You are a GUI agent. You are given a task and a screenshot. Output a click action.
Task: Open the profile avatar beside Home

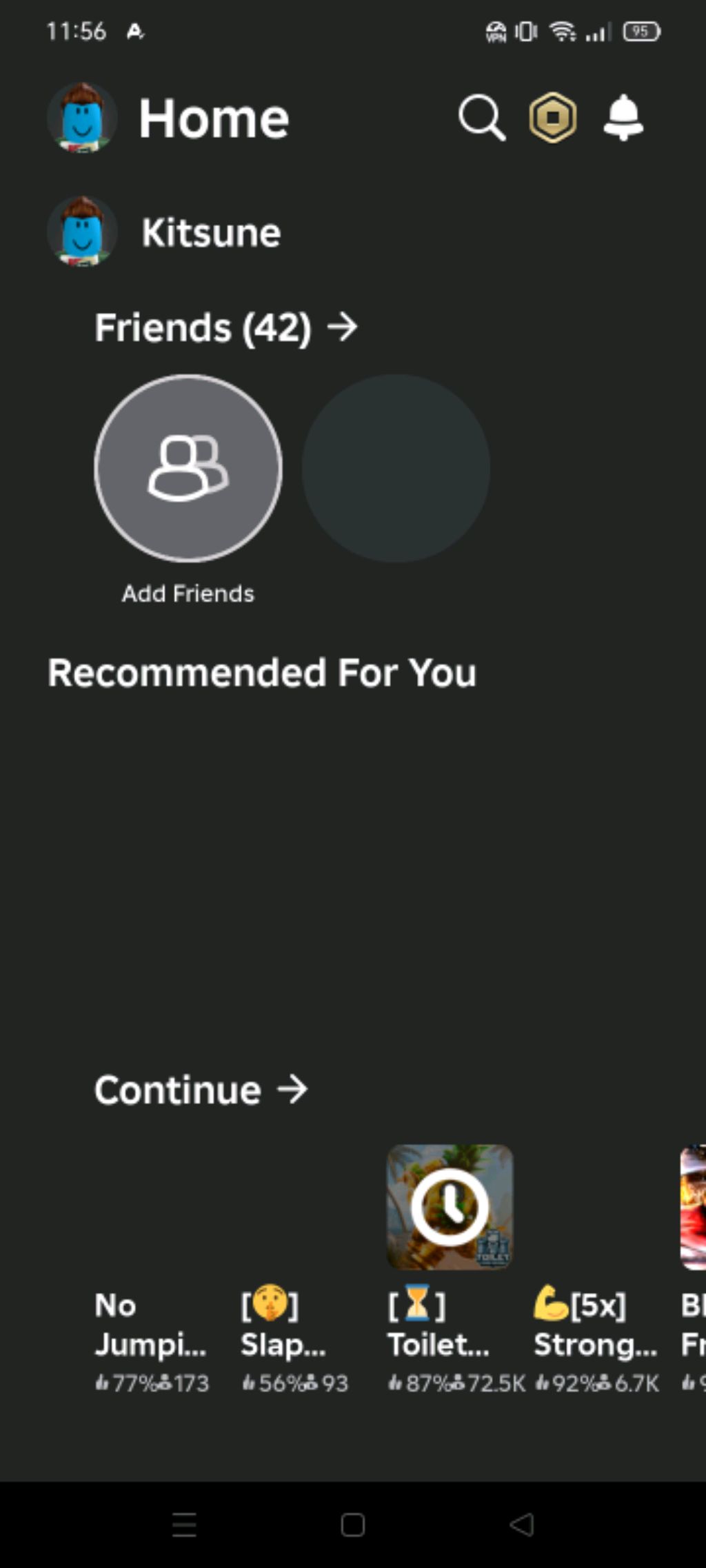[x=82, y=118]
